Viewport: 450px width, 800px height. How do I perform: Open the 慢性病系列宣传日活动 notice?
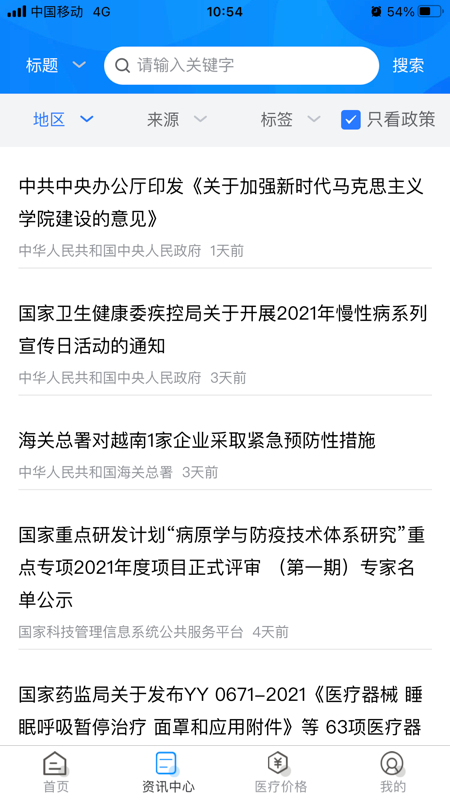[x=225, y=343]
